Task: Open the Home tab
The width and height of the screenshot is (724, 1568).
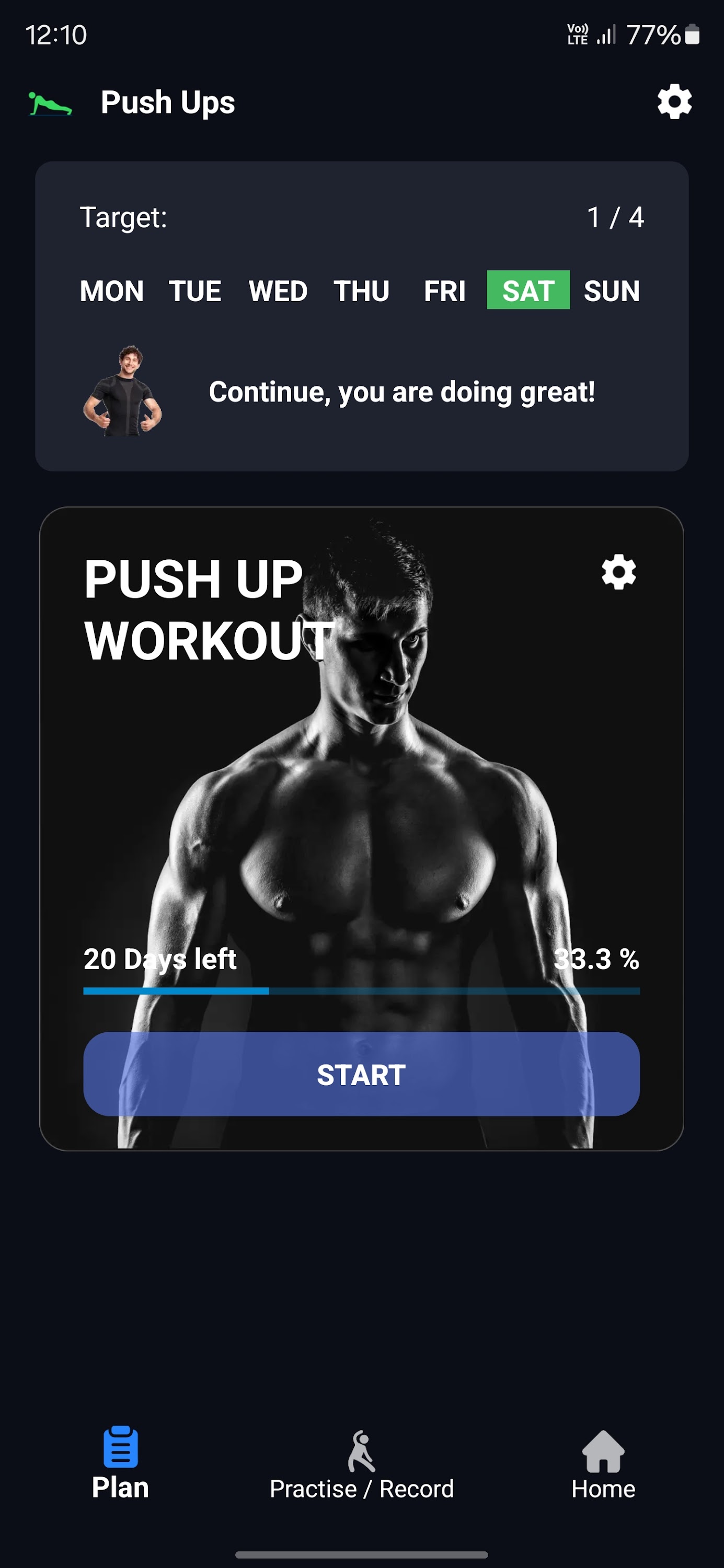Action: 602,1467
